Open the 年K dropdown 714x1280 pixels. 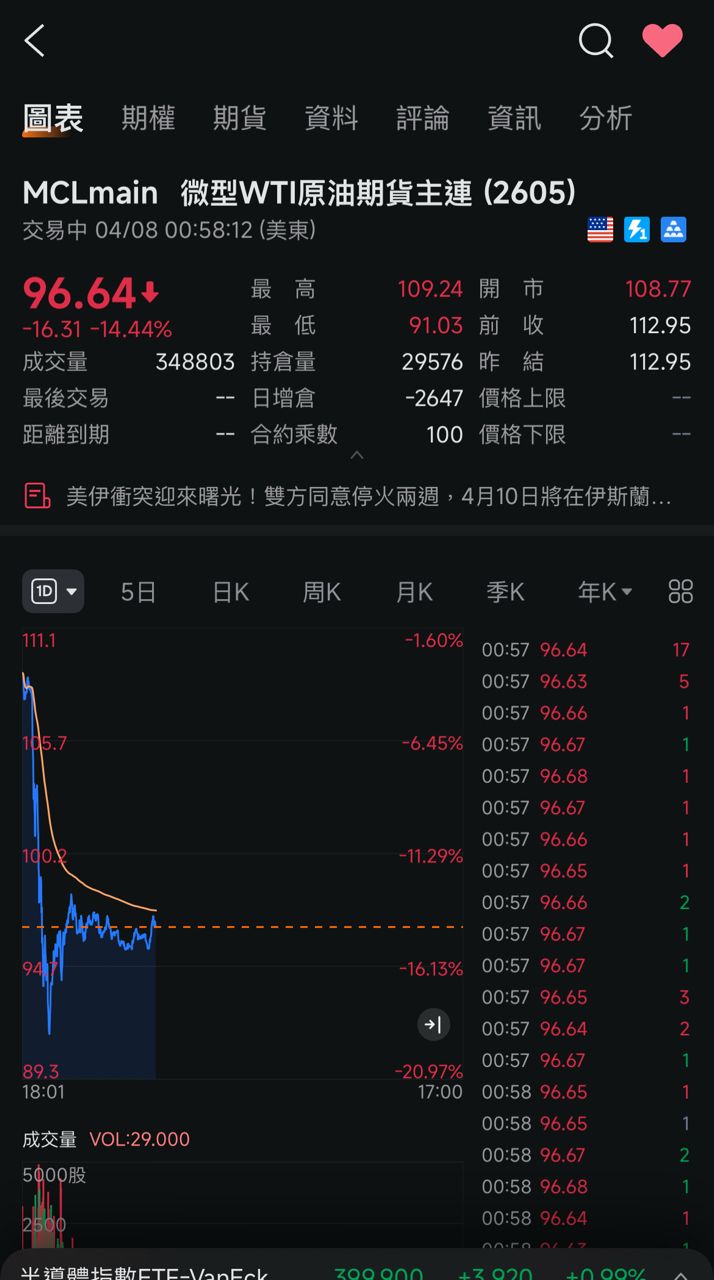604,592
